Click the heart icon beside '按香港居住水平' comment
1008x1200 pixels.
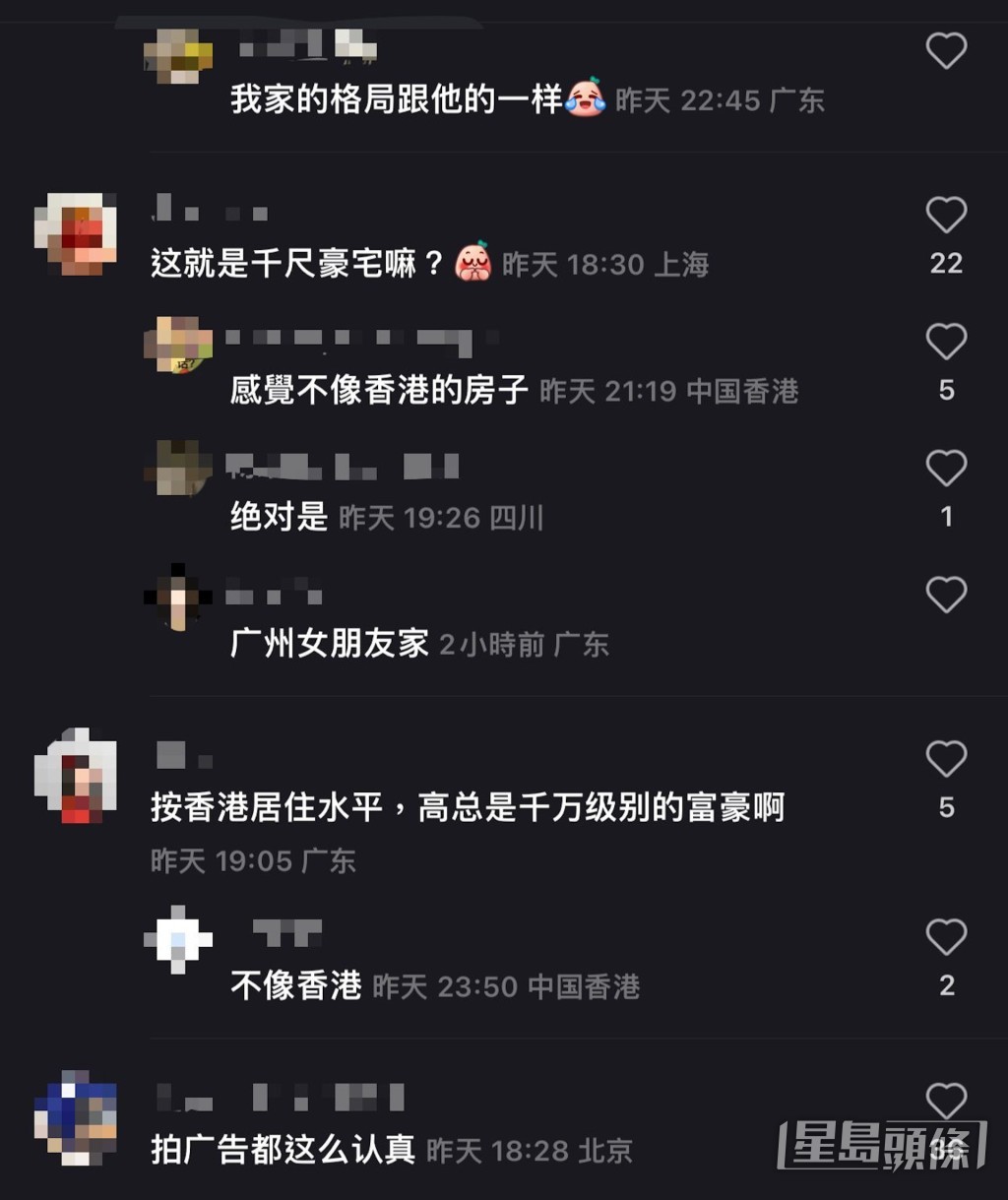tap(946, 757)
